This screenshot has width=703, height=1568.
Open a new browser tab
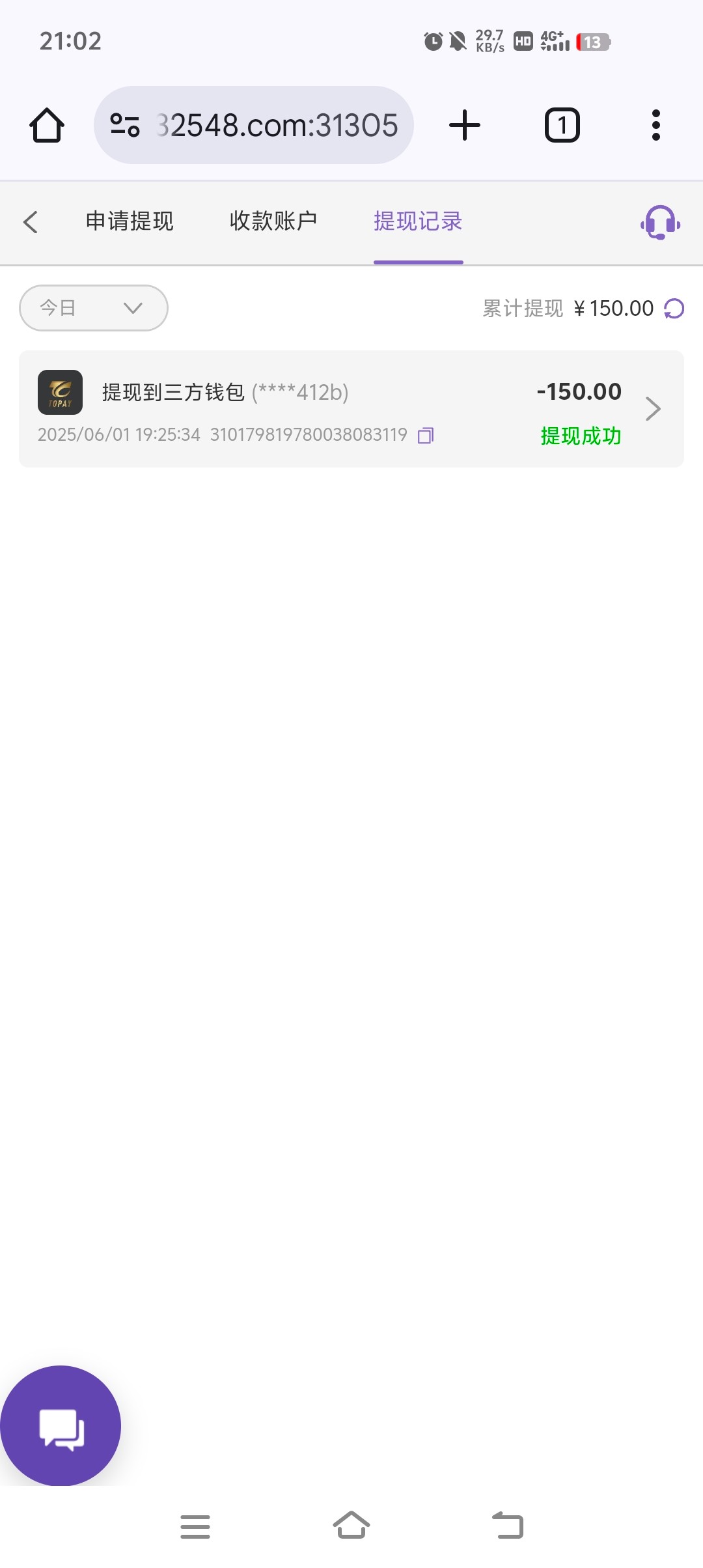(x=465, y=125)
